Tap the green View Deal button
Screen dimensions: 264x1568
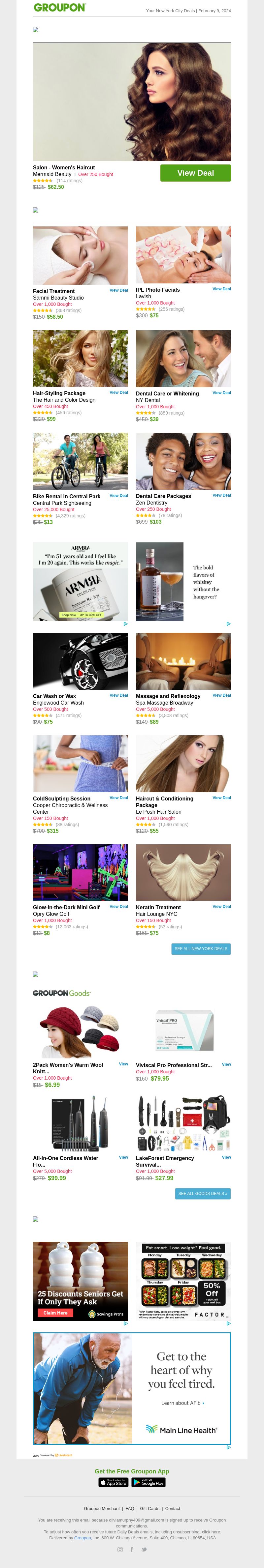[195, 173]
